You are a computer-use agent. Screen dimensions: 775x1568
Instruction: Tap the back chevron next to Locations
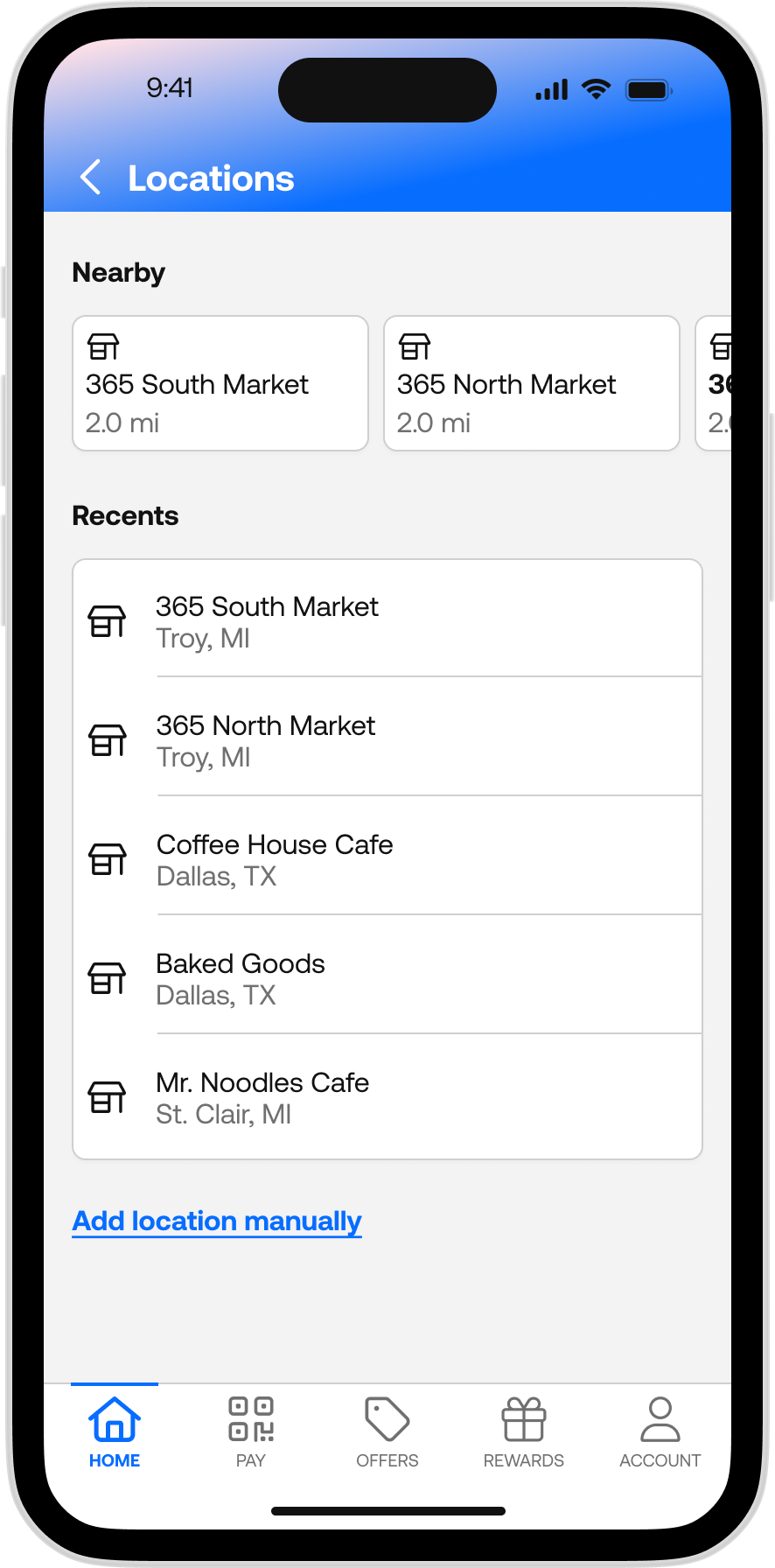89,177
